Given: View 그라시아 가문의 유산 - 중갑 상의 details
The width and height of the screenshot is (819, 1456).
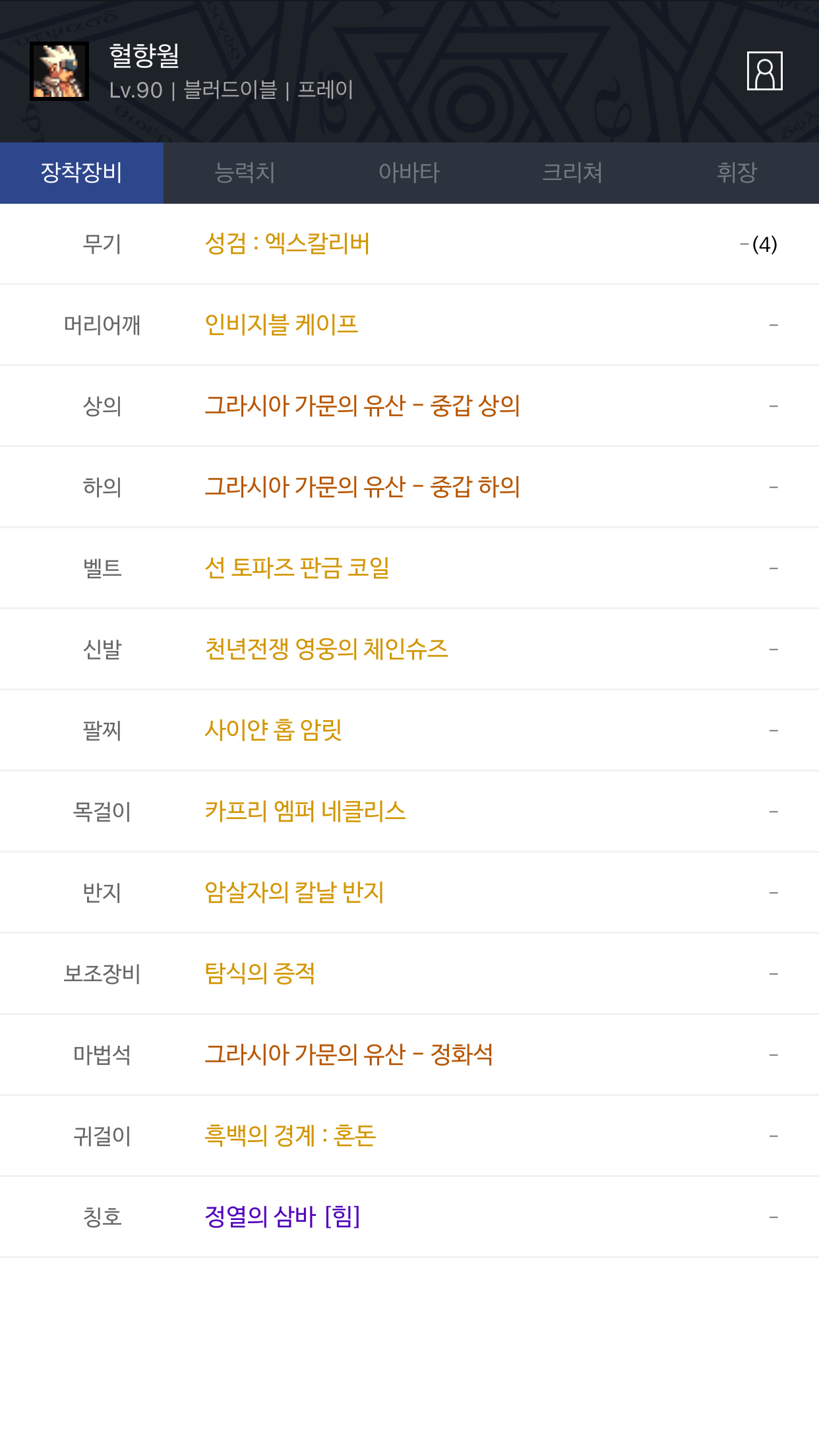Looking at the screenshot, I should (363, 406).
